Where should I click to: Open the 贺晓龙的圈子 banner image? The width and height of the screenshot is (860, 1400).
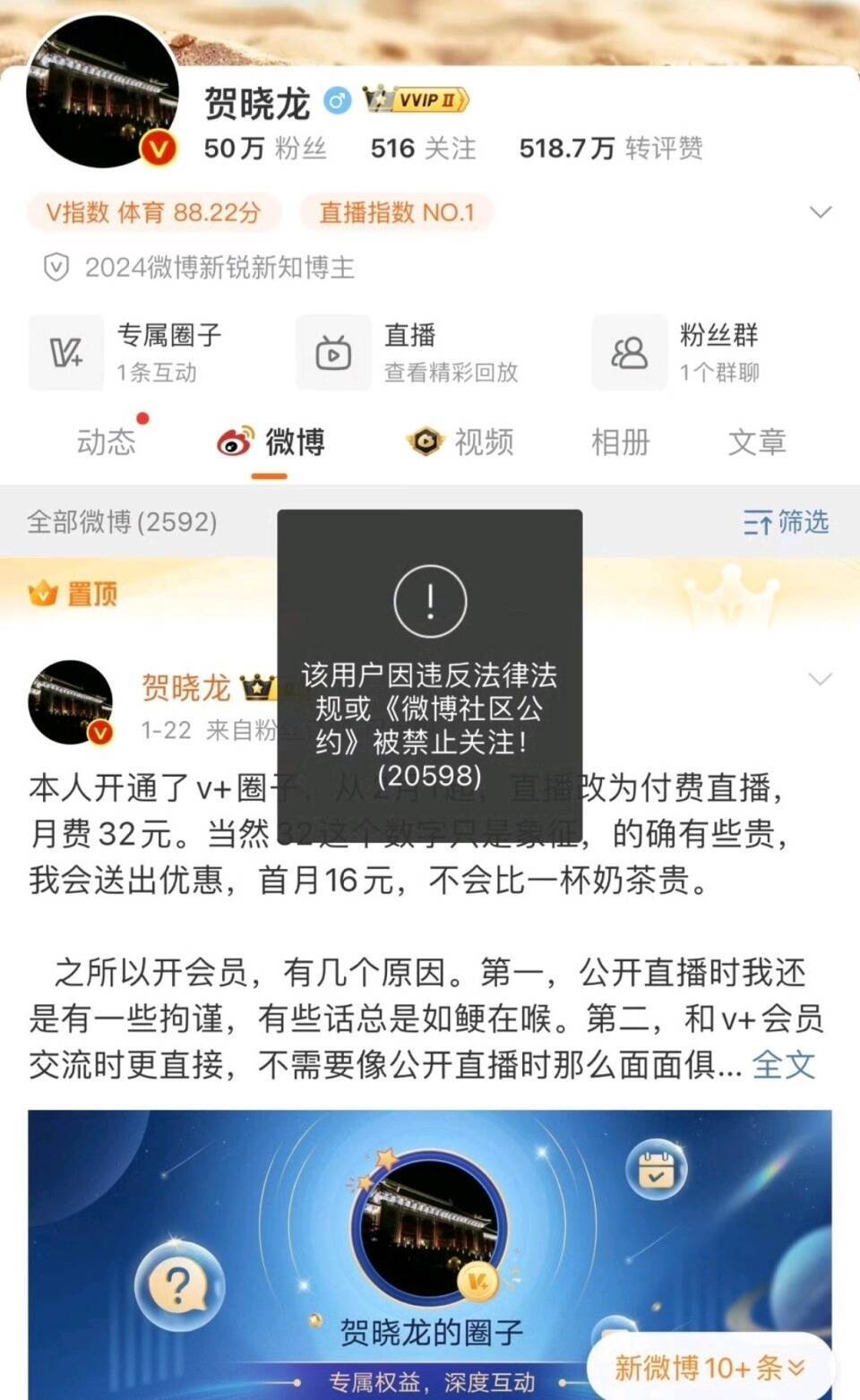[430, 1255]
